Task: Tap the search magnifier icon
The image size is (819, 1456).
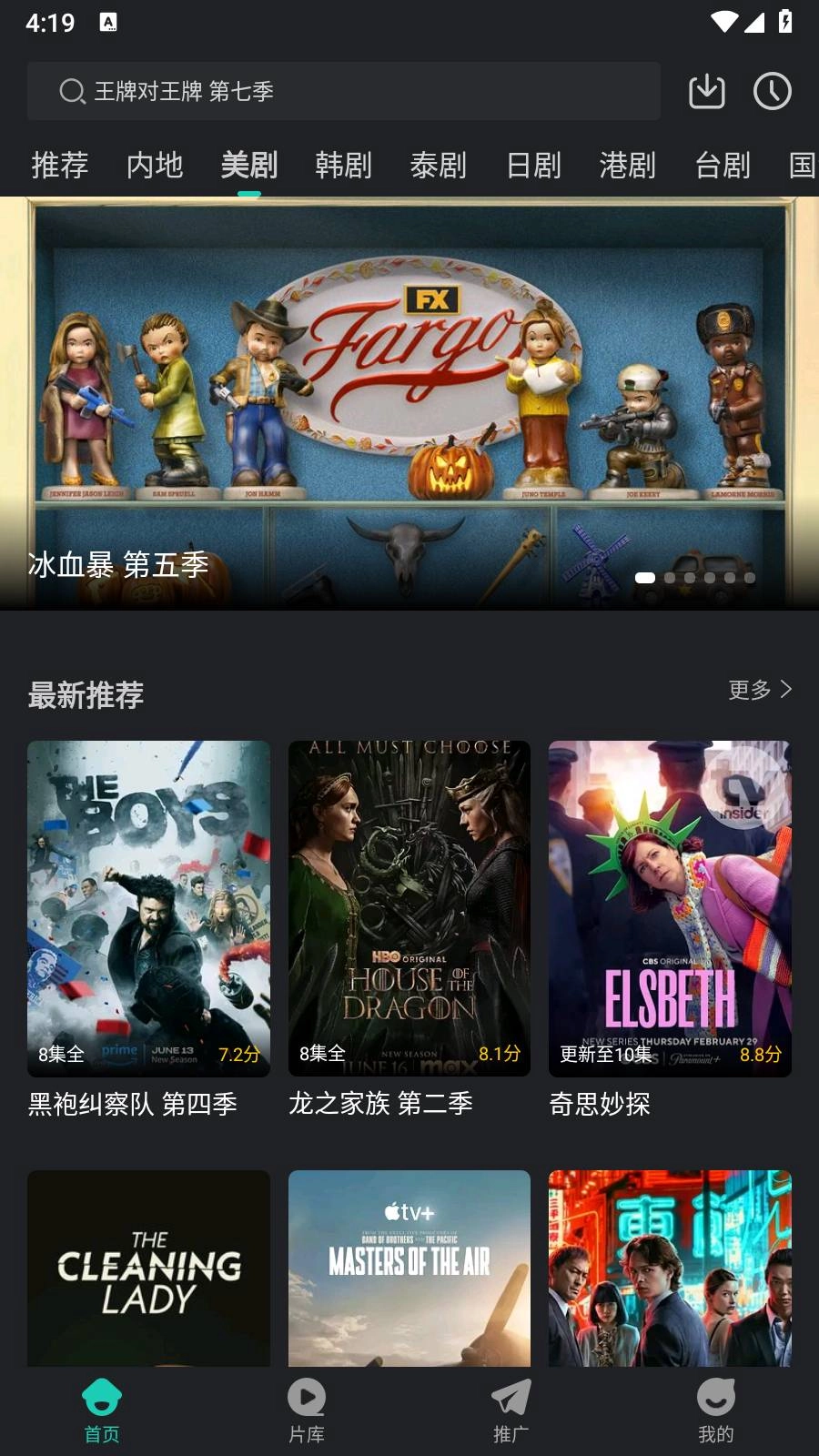Action: tap(72, 91)
